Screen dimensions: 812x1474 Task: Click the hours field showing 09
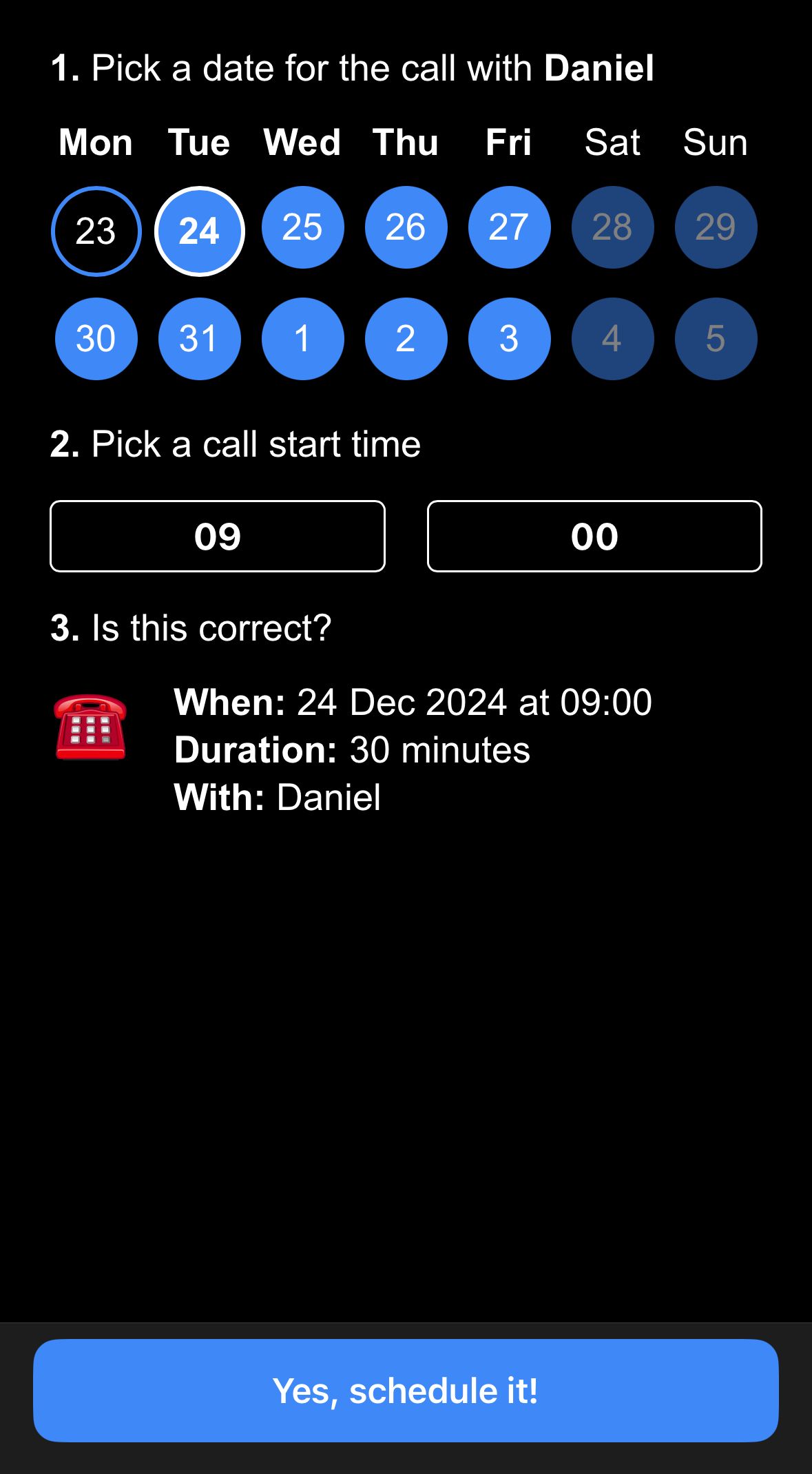click(217, 537)
